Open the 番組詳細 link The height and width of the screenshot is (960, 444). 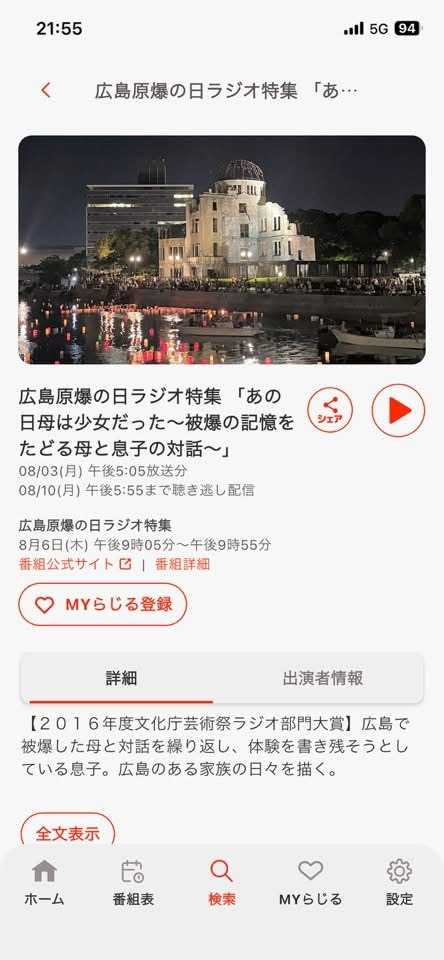[x=182, y=564]
